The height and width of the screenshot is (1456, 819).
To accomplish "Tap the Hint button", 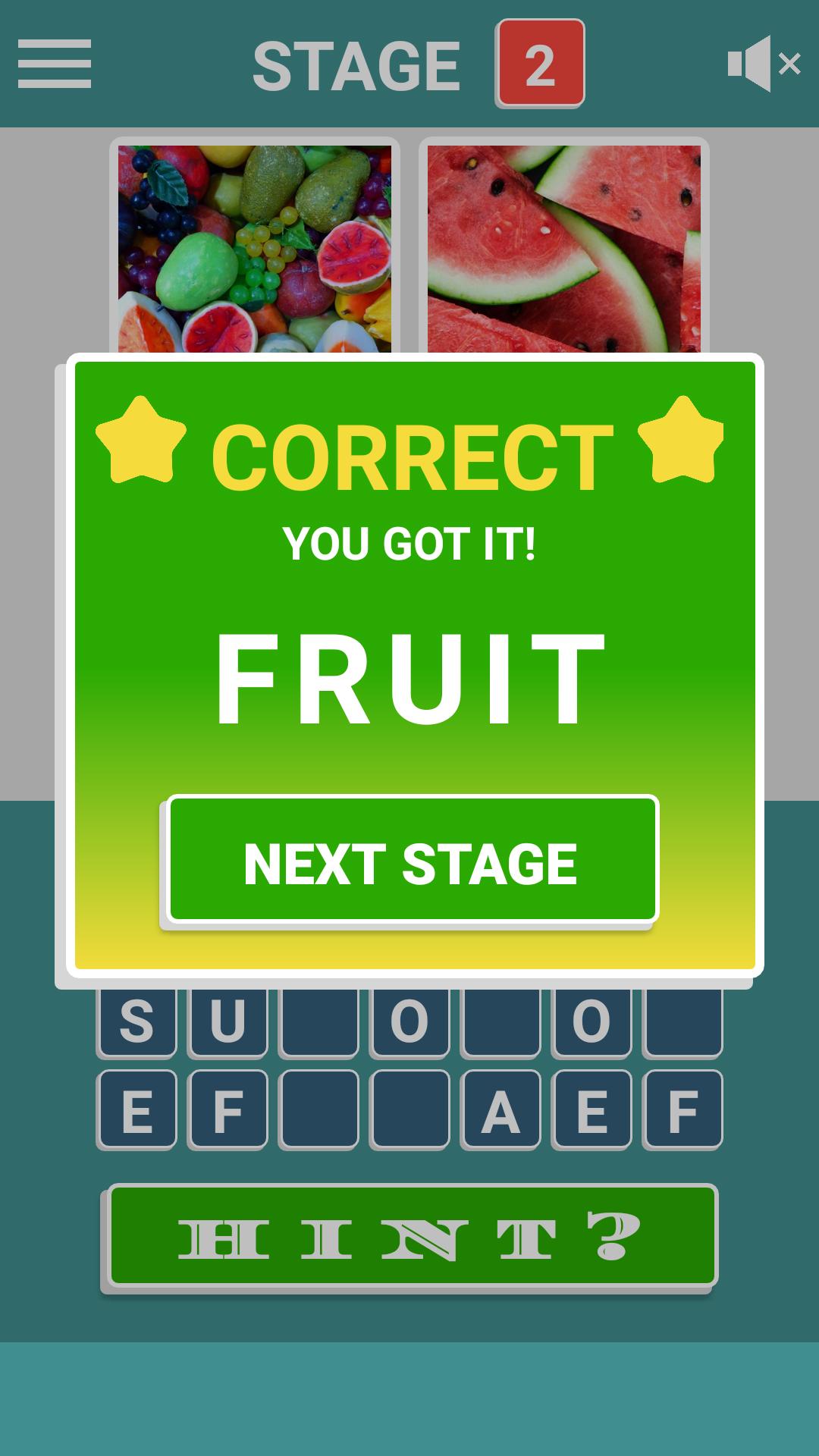I will 412,1236.
